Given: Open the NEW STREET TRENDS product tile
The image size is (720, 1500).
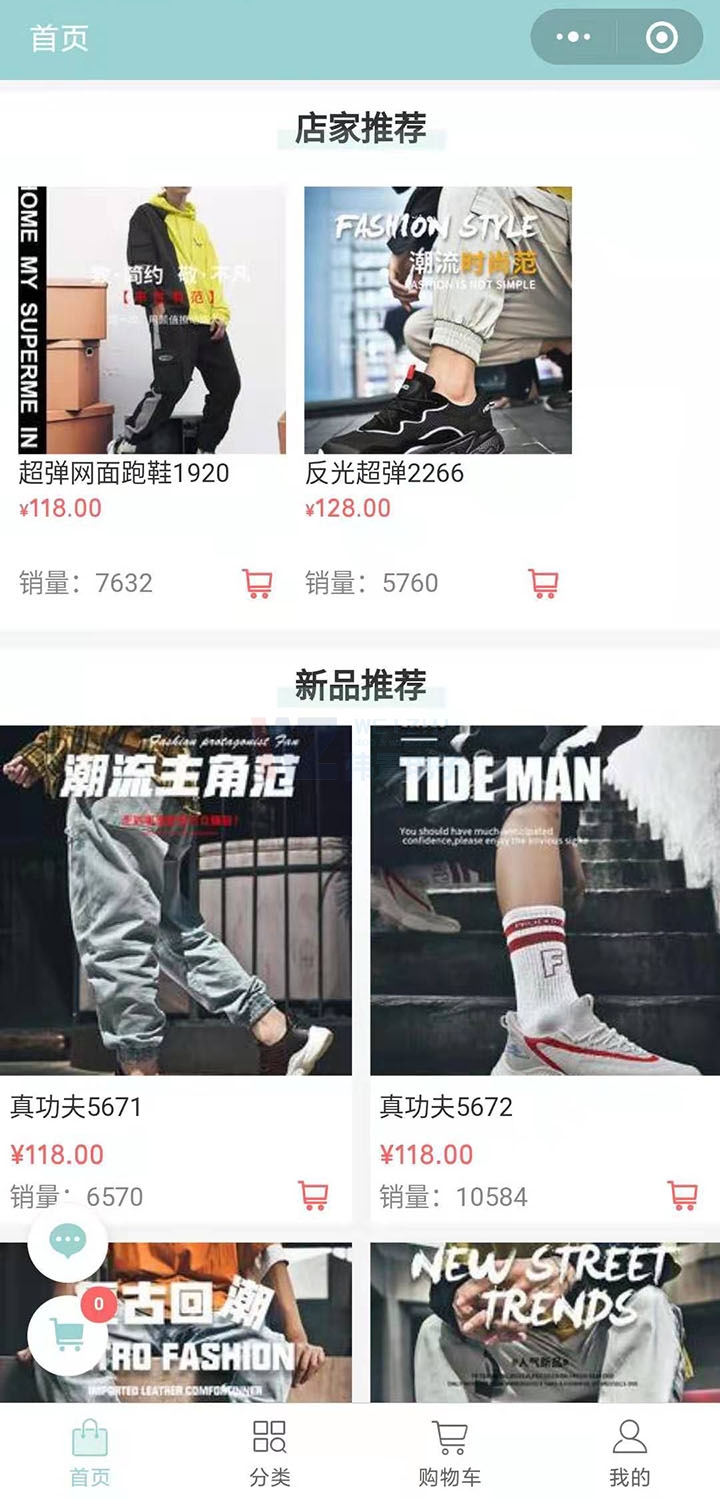Looking at the screenshot, I should 545,1322.
